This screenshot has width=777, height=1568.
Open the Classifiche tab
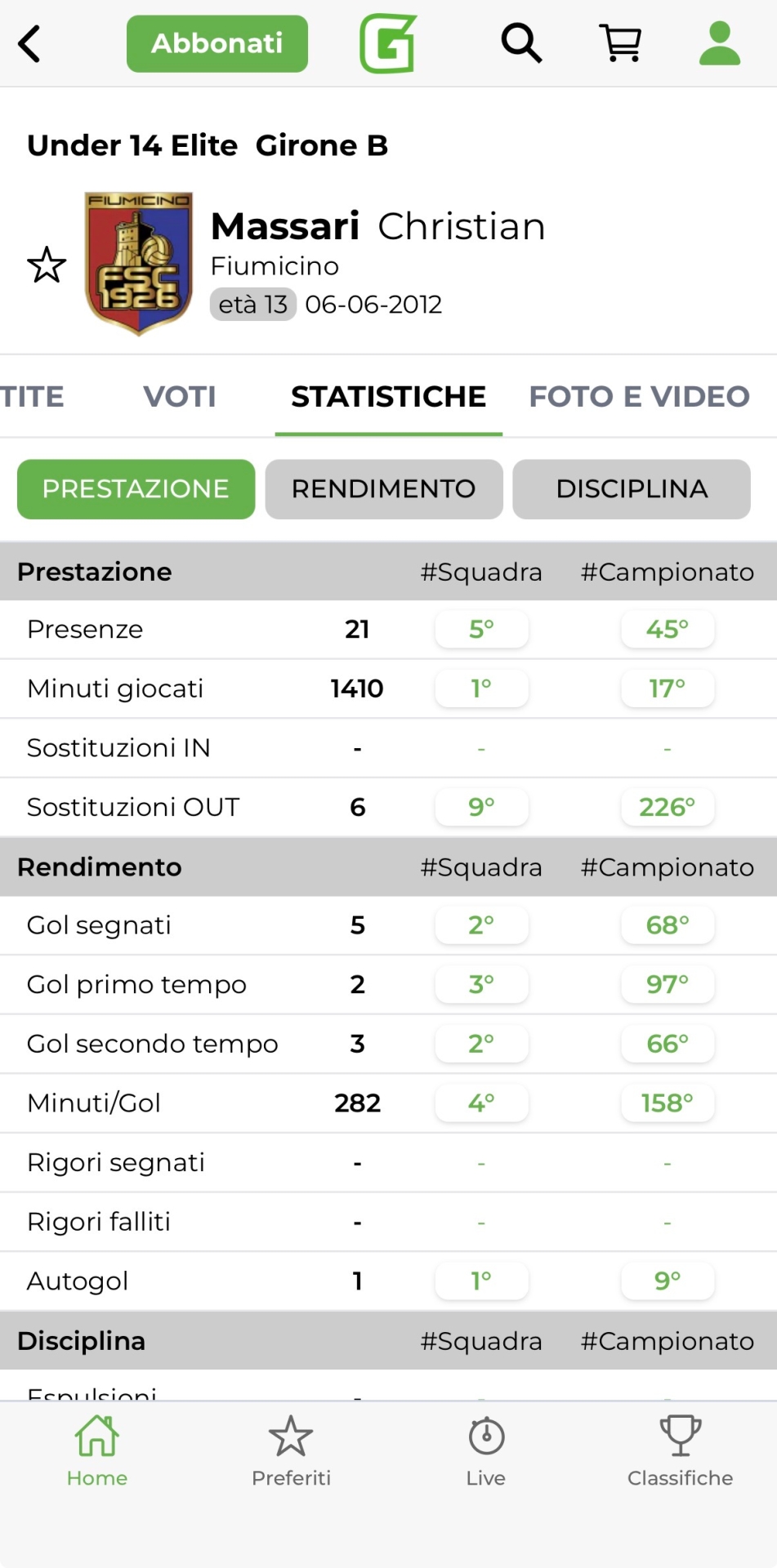(x=680, y=1450)
